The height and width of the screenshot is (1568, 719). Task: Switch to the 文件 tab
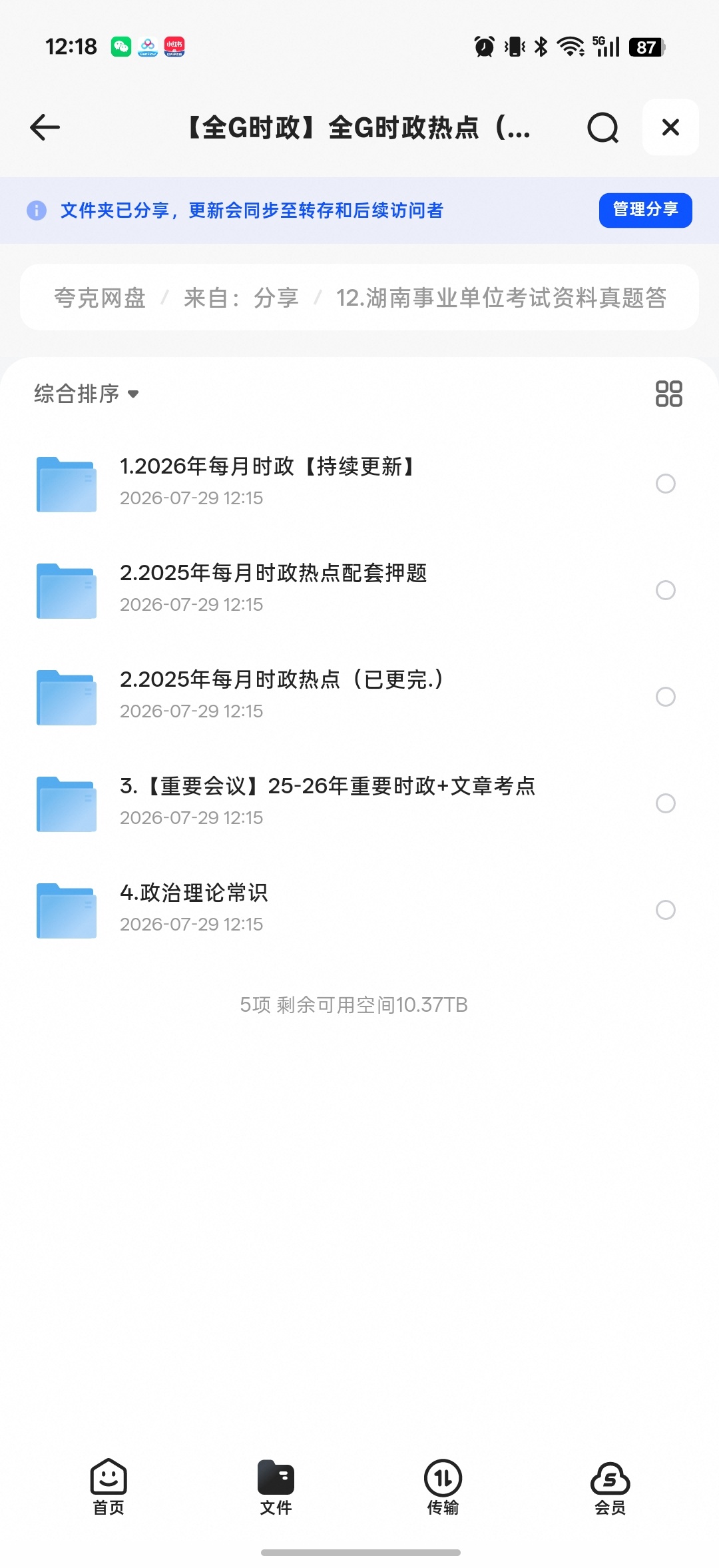[276, 1487]
